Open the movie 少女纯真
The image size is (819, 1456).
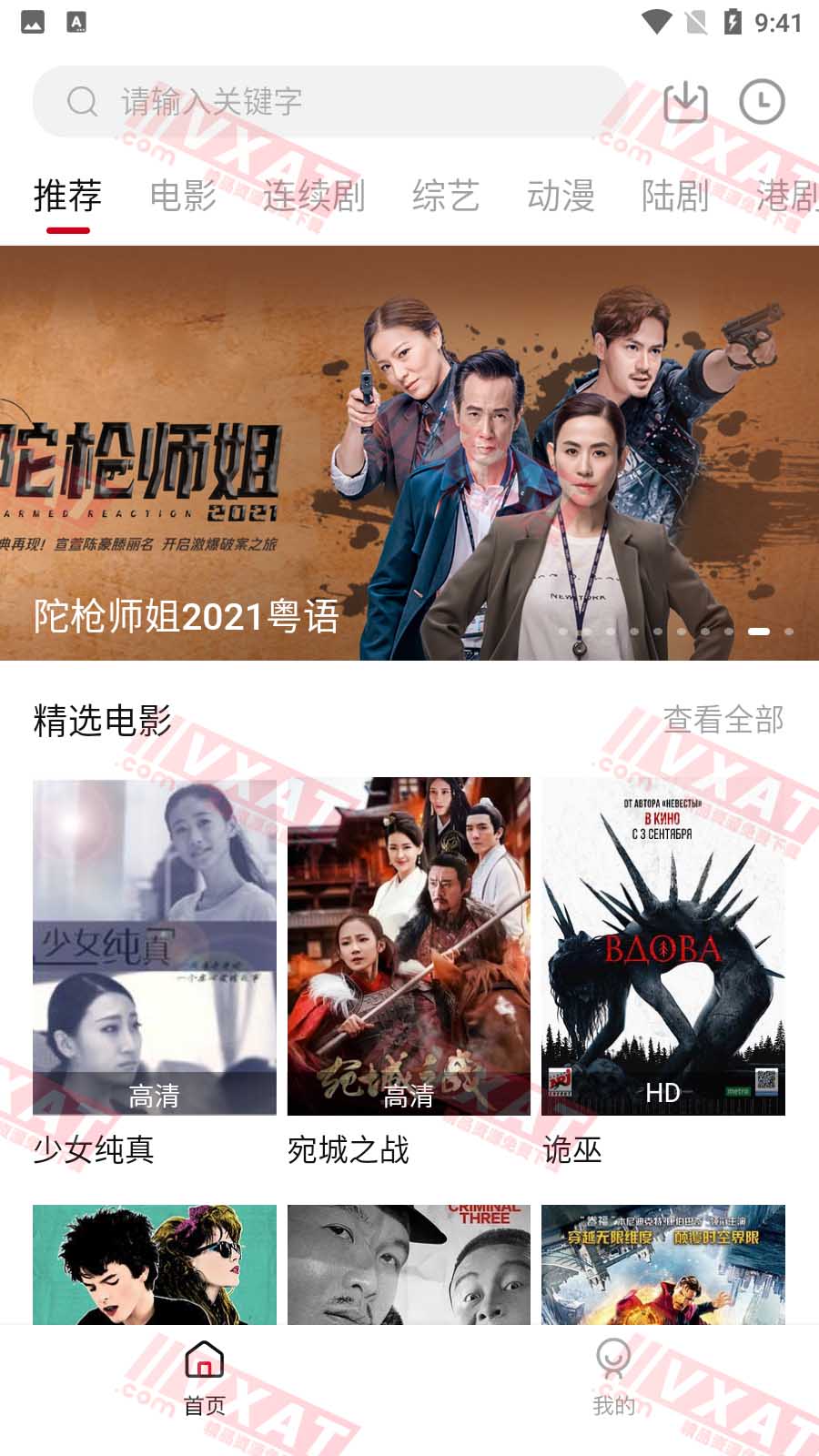[155, 946]
